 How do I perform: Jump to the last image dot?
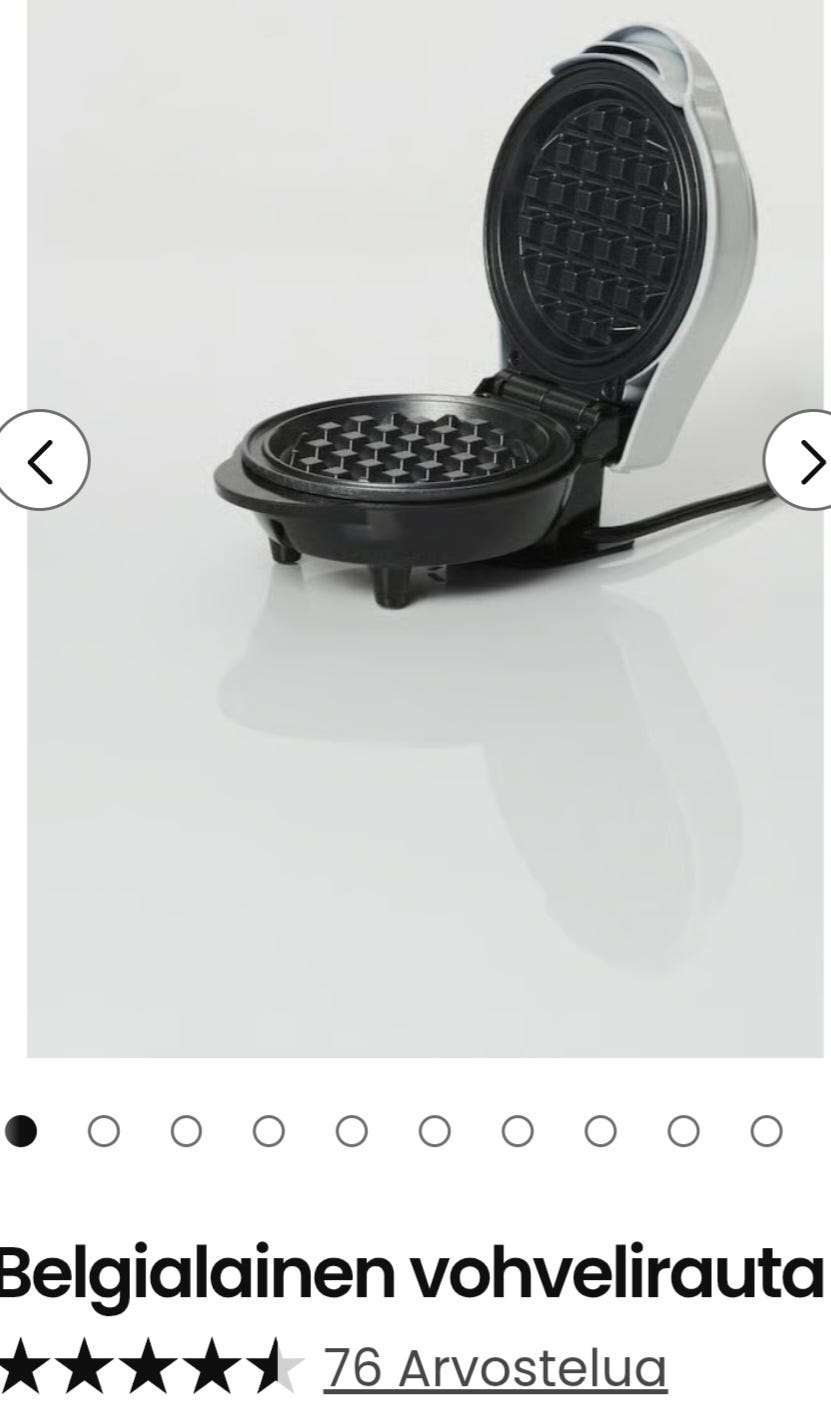coord(765,1131)
